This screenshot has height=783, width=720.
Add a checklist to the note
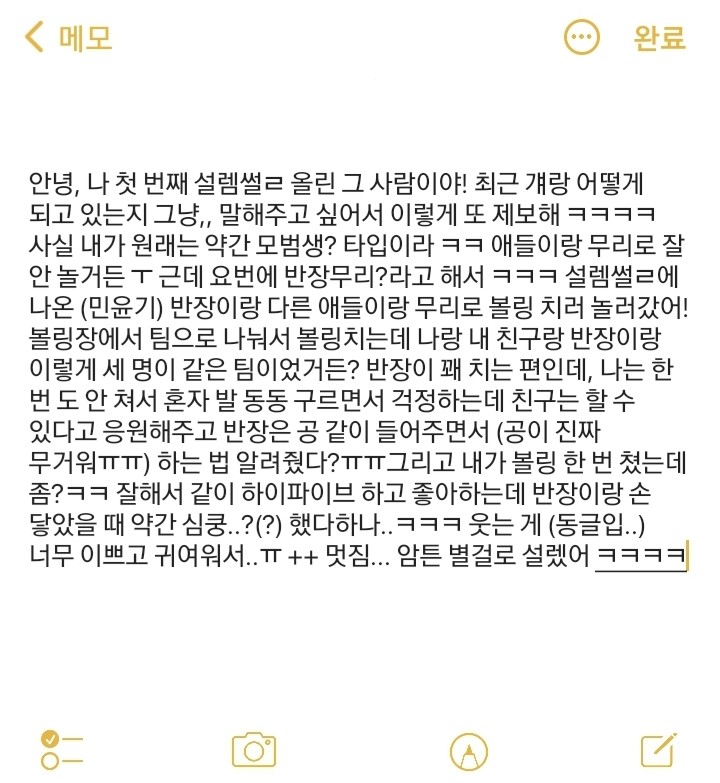point(62,750)
